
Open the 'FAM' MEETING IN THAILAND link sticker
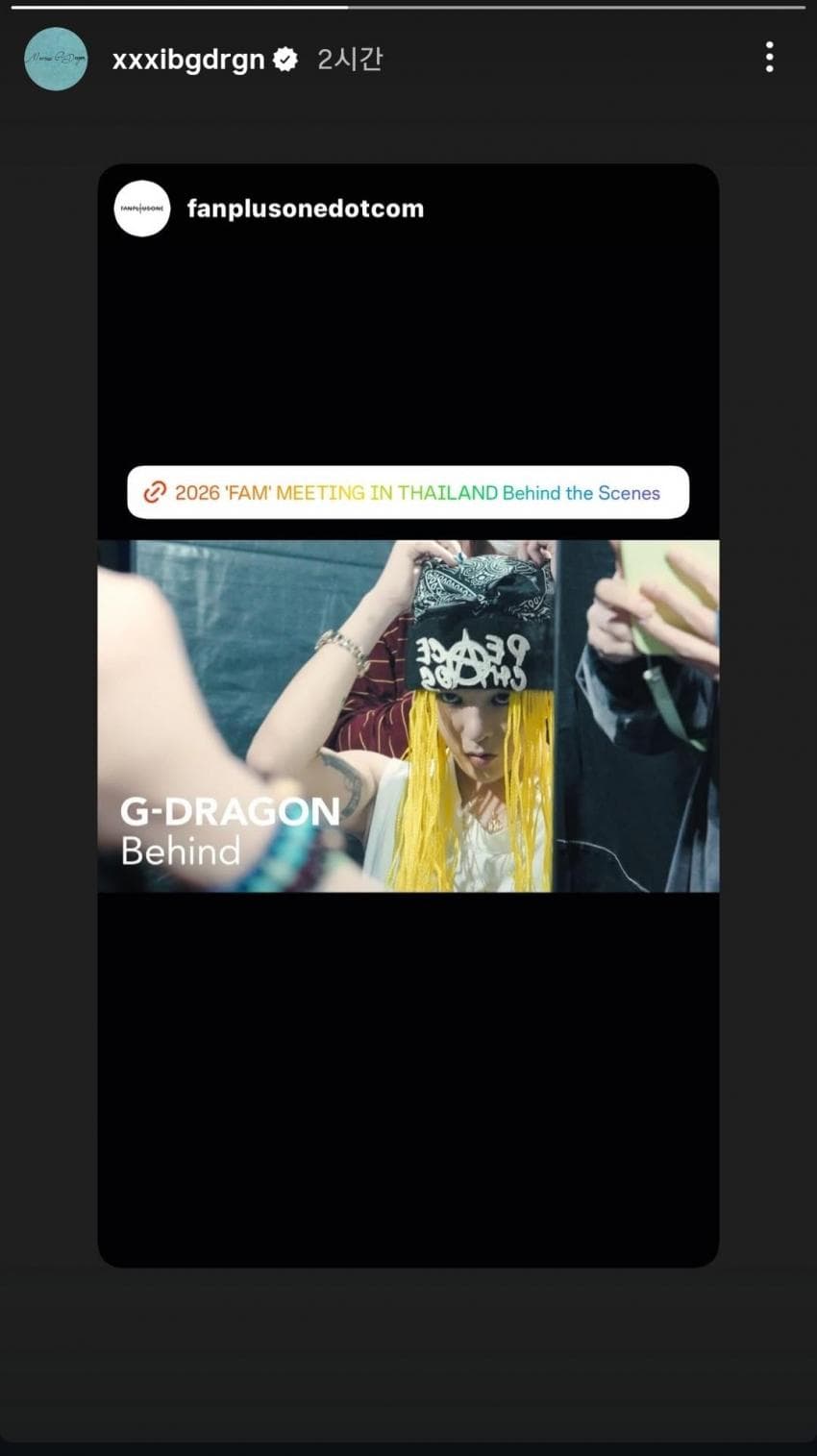point(408,493)
